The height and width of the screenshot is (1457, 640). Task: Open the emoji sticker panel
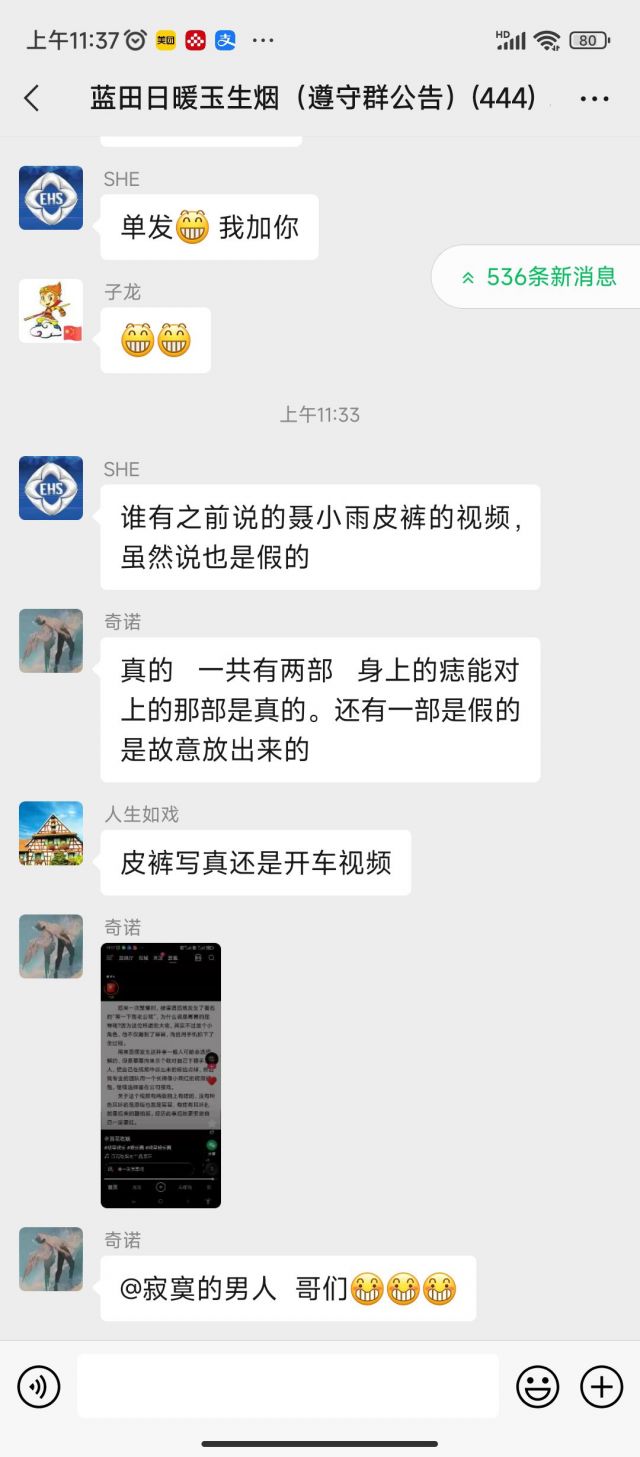pyautogui.click(x=538, y=1386)
